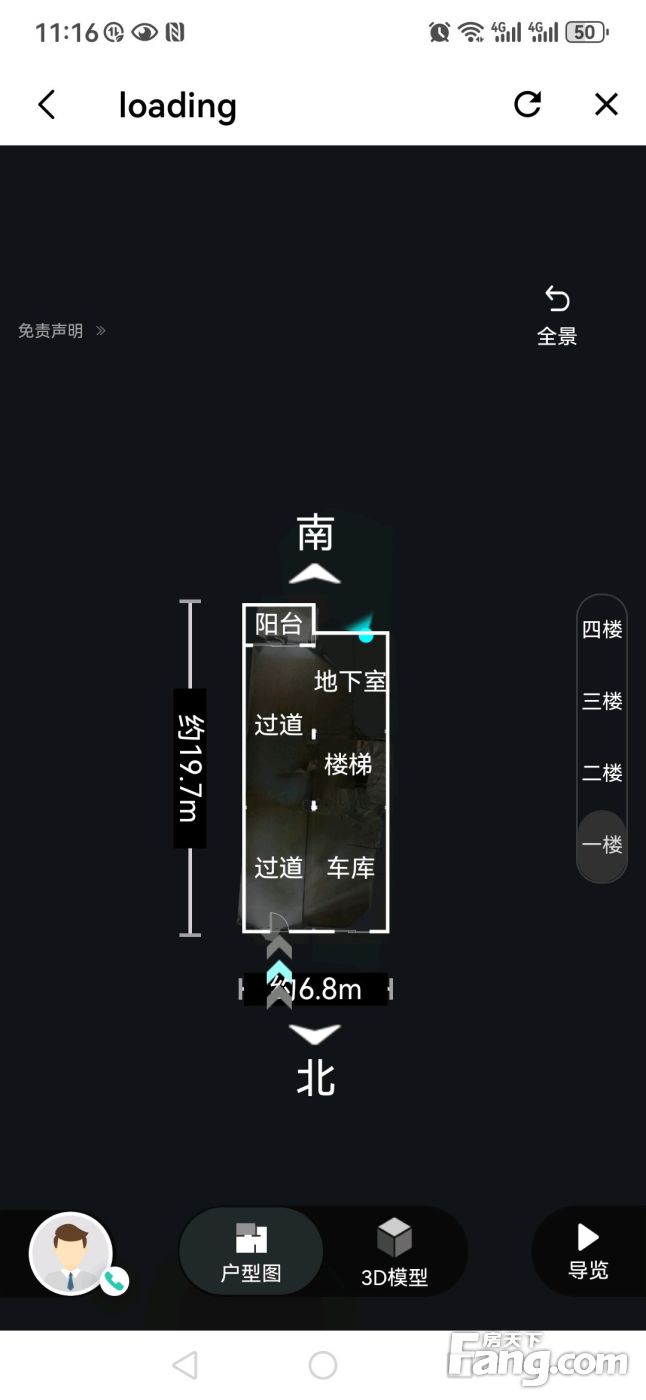Reload the page with the refresh icon
The width and height of the screenshot is (646, 1400).
[527, 104]
